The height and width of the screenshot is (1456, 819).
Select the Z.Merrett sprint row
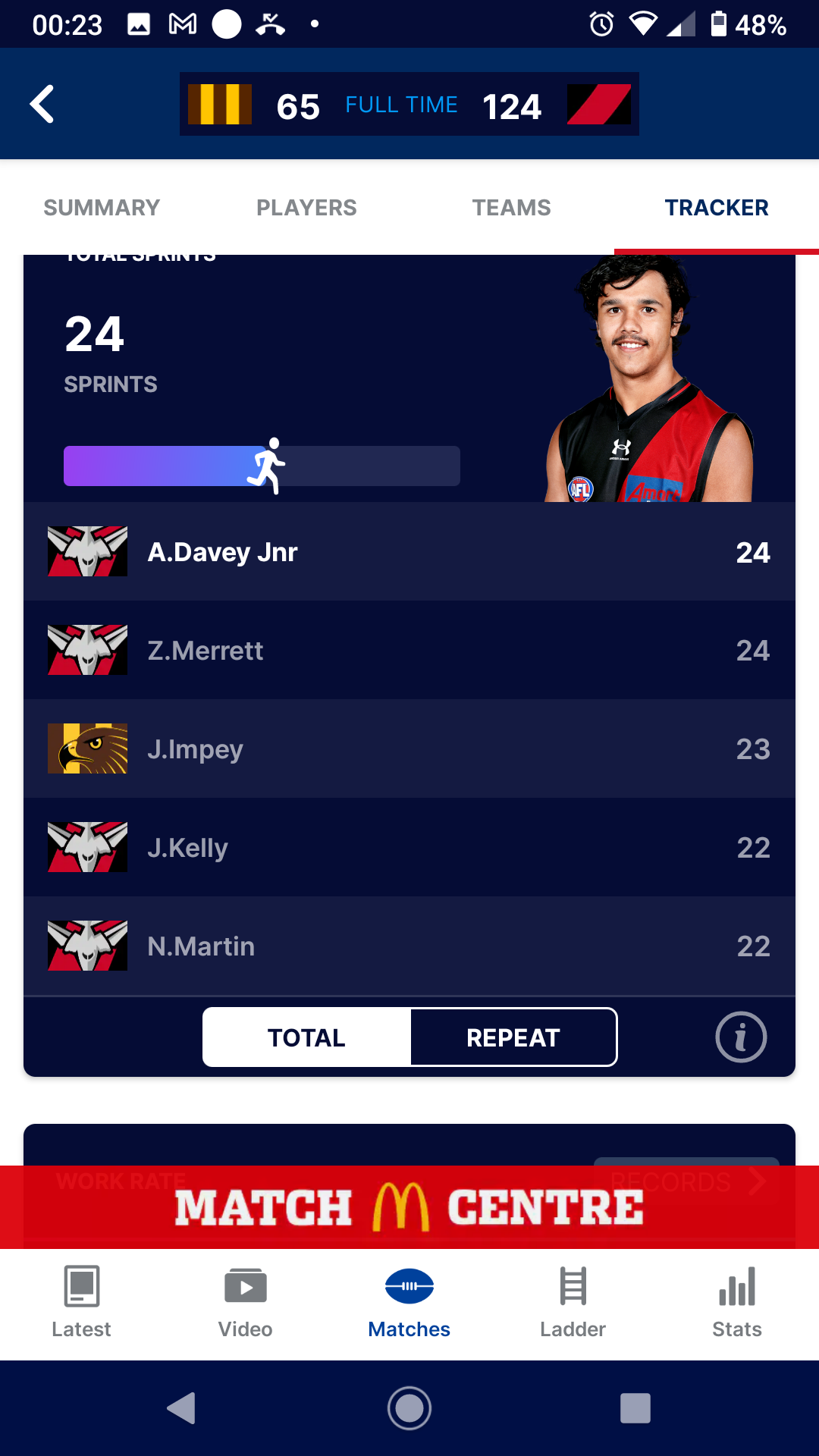tap(409, 650)
